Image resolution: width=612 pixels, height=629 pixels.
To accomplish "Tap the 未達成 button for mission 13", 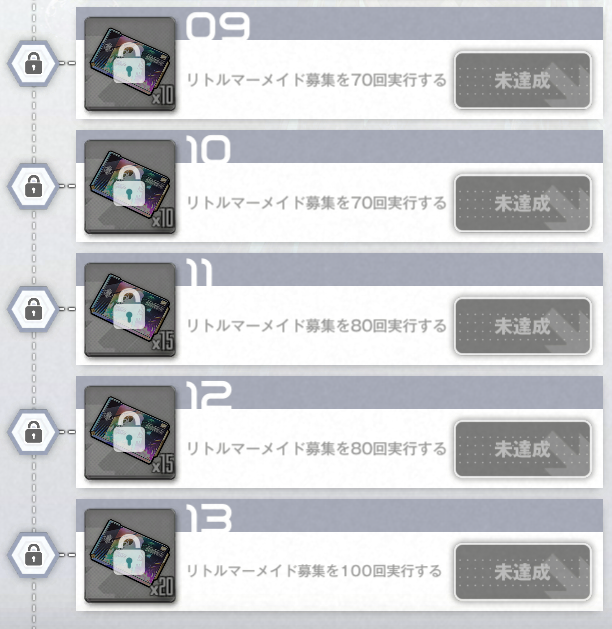I will 522,572.
